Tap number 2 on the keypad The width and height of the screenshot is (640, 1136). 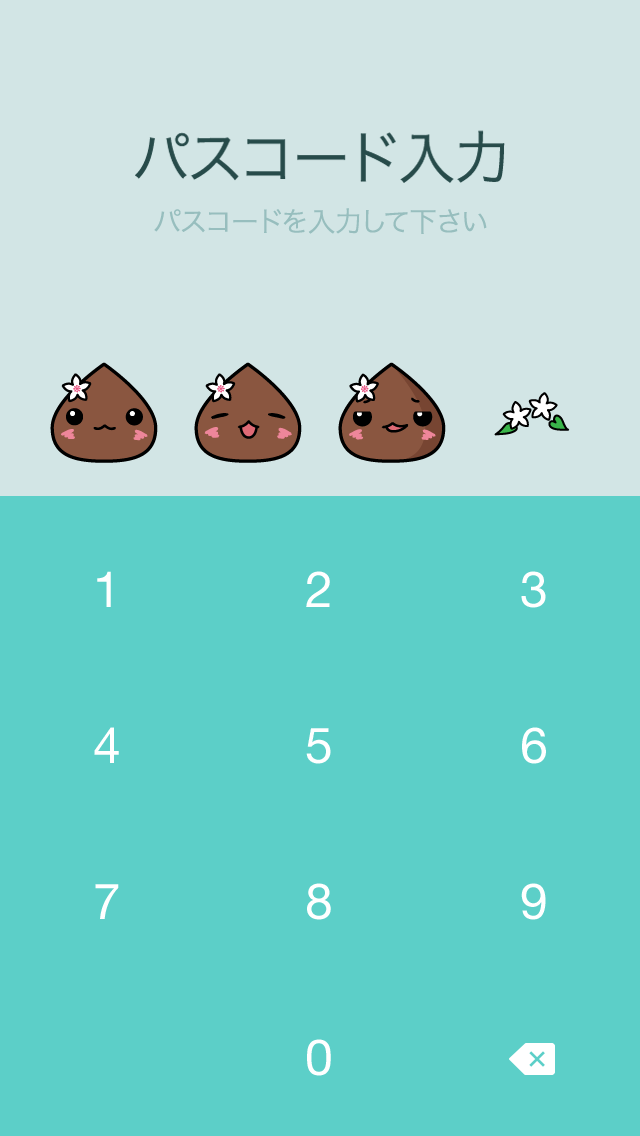click(318, 590)
